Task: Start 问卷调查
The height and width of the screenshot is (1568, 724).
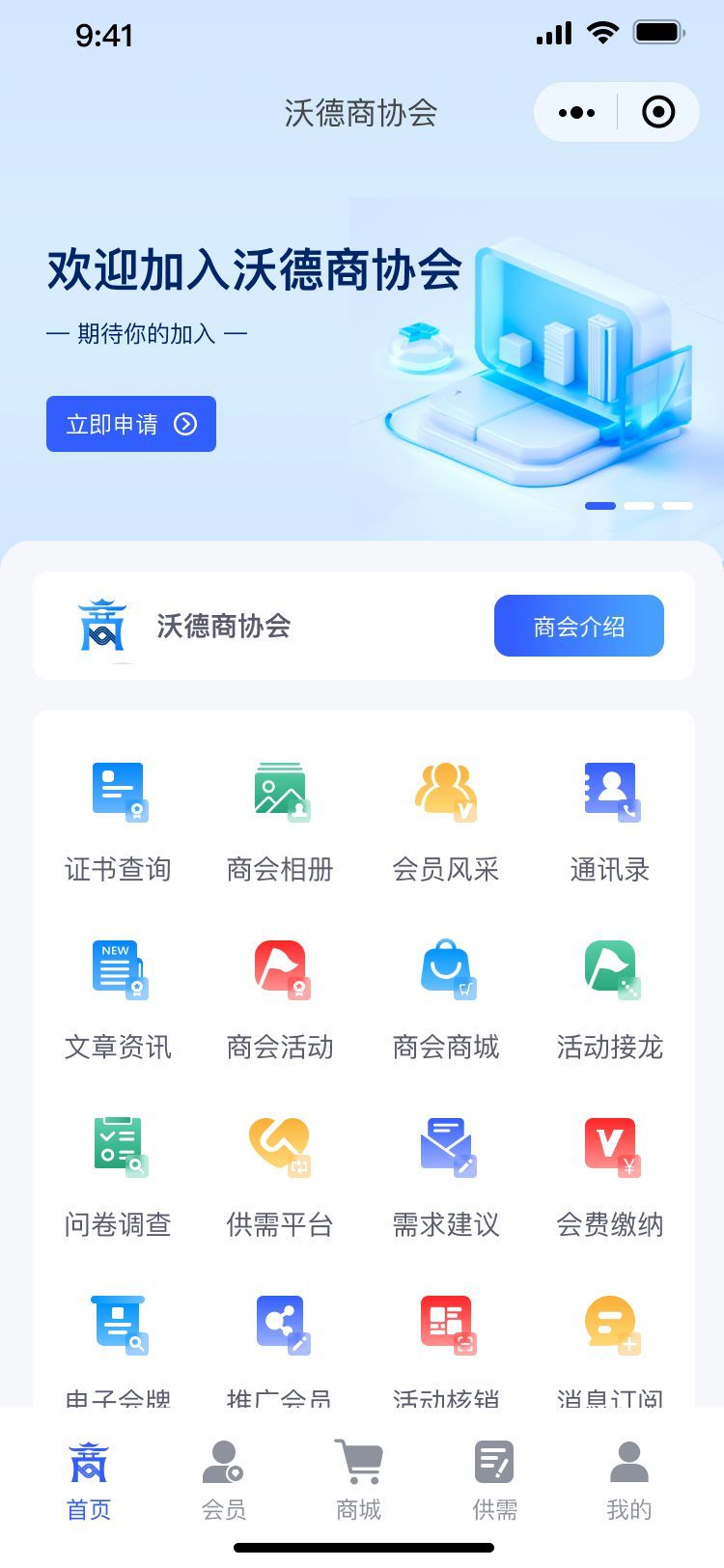Action: [x=119, y=1176]
